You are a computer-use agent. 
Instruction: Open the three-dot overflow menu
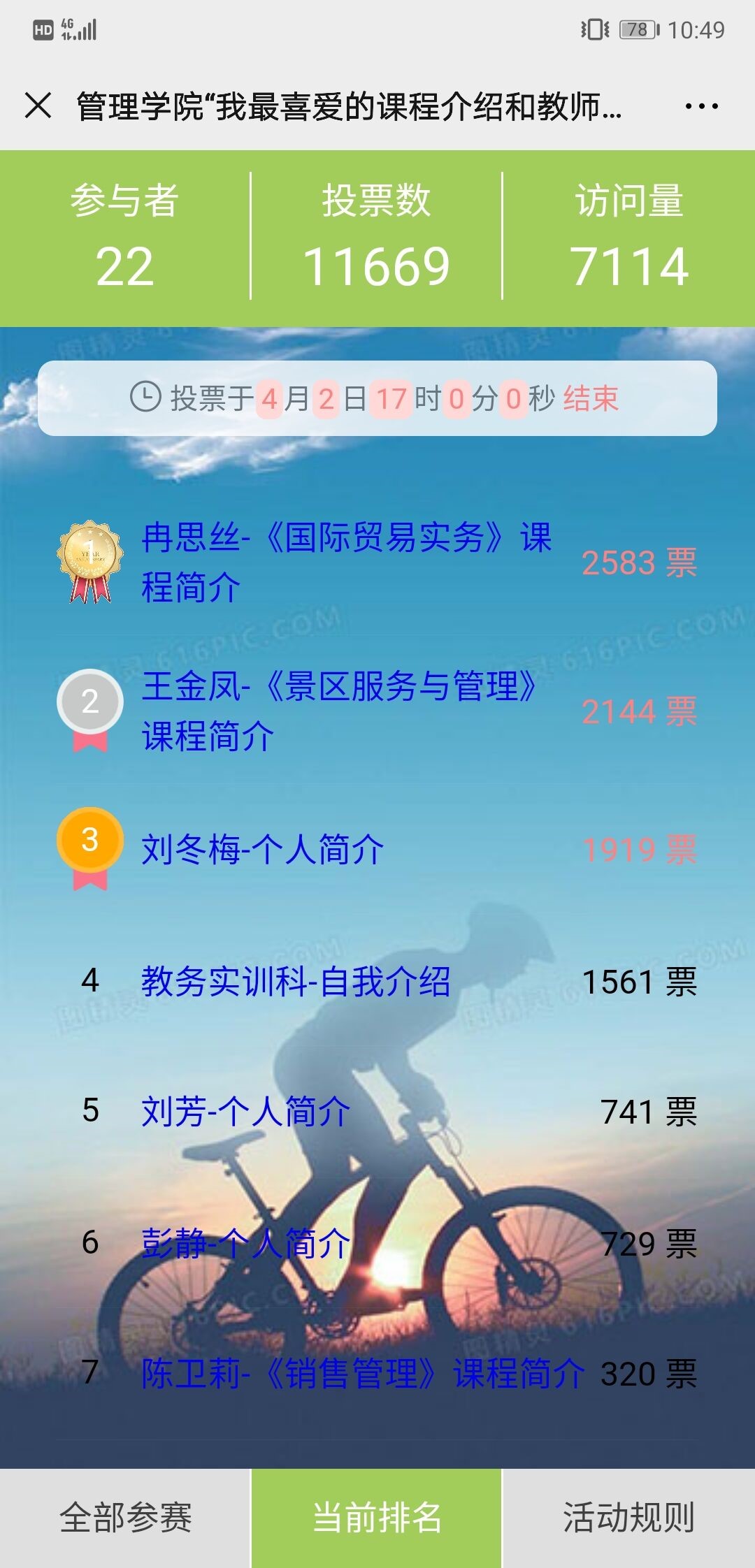[701, 106]
